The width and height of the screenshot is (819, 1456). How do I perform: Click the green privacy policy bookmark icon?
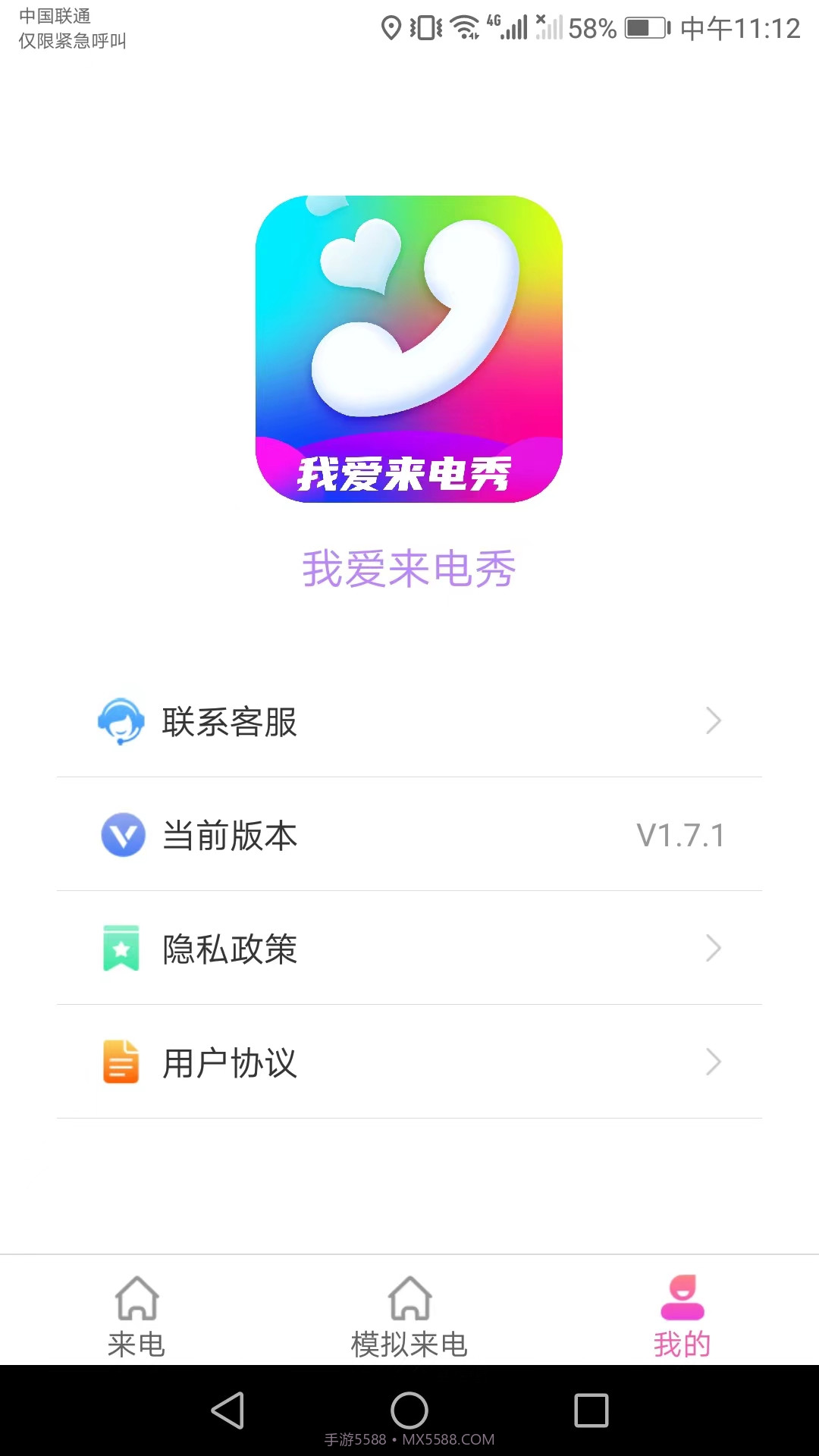coord(121,949)
